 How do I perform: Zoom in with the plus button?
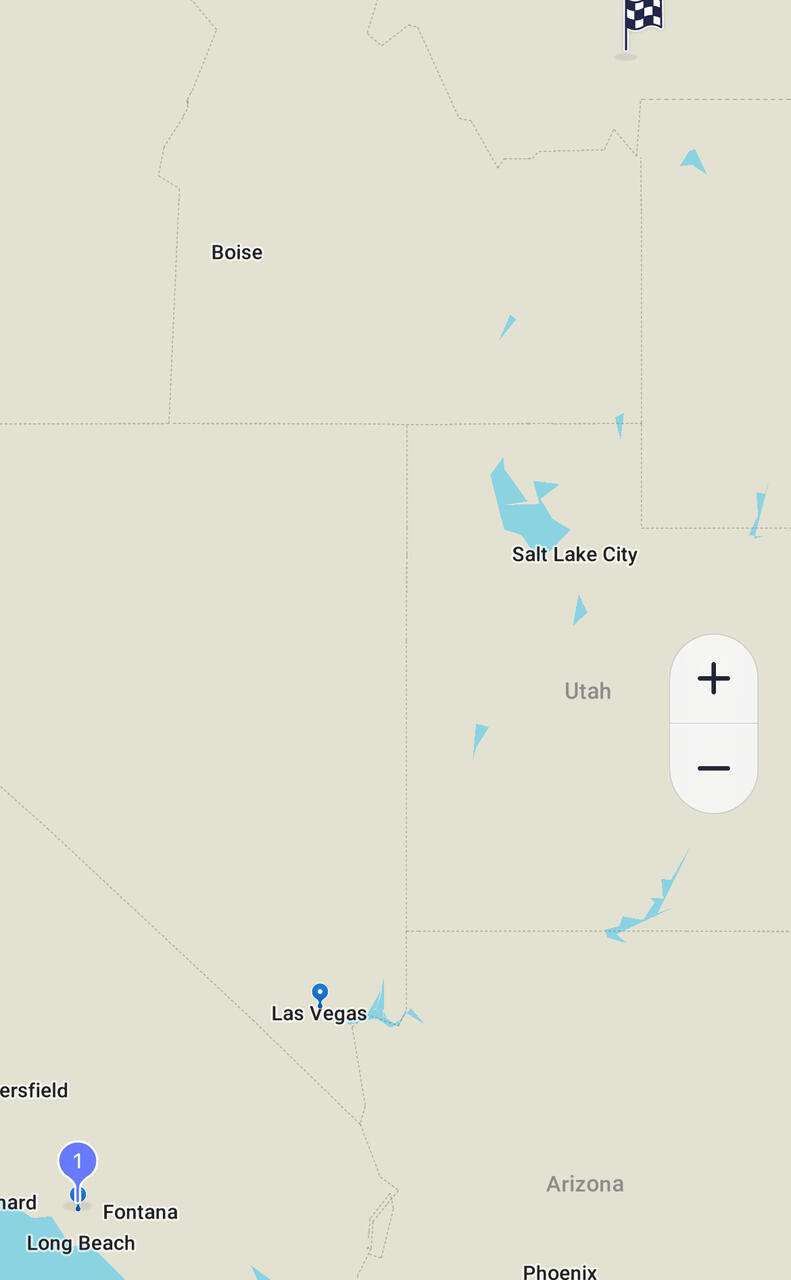pos(713,679)
